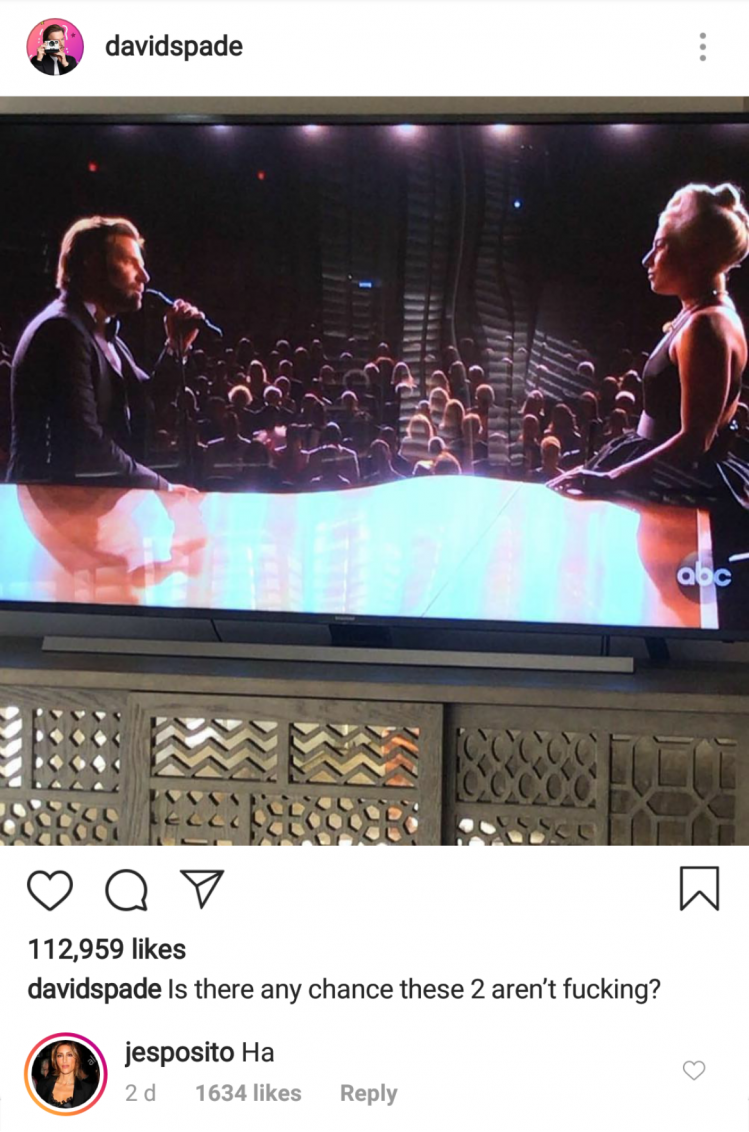749x1132 pixels.
Task: View the 1634 likes on jesposito's comment
Action: point(248,1094)
